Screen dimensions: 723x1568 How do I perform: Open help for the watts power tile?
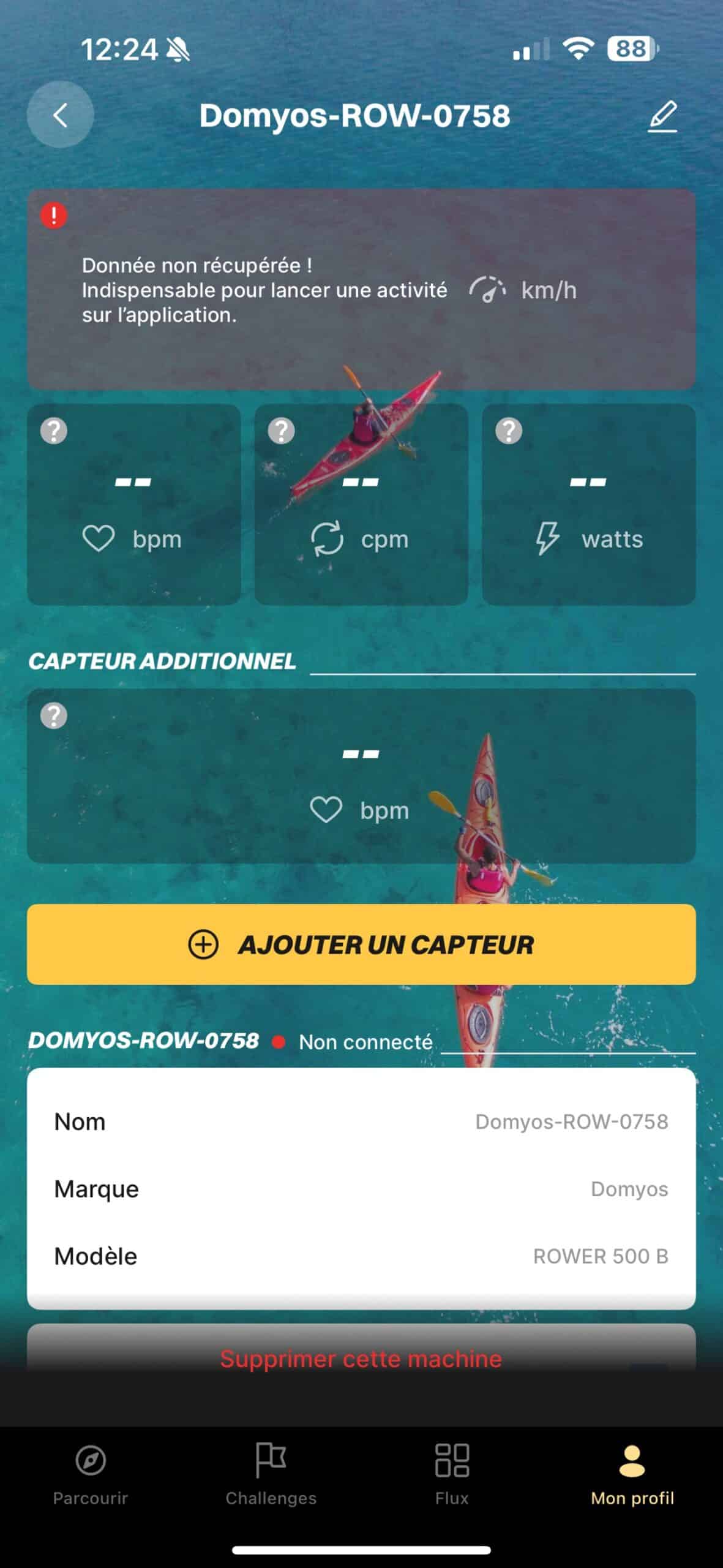coord(509,431)
